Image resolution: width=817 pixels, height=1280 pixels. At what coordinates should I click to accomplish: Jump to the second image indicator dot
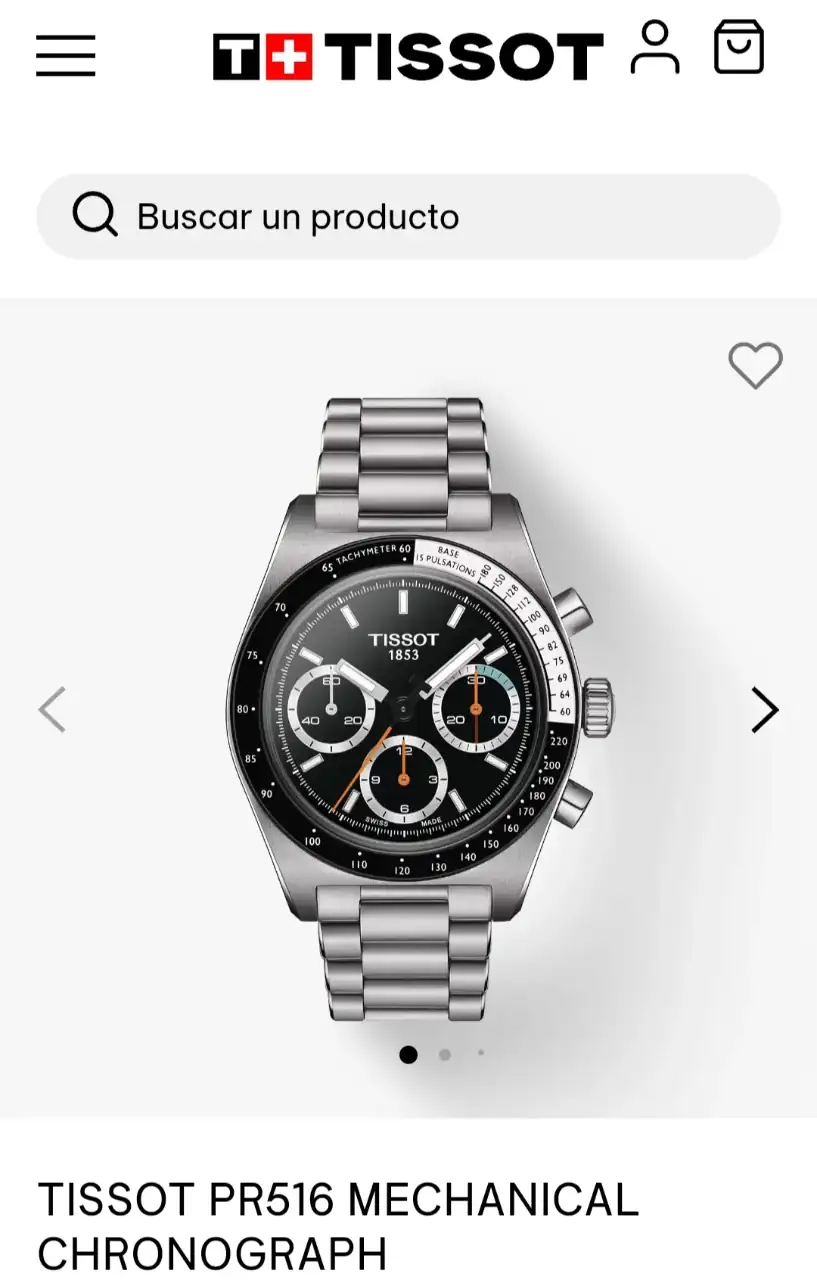(x=445, y=1054)
